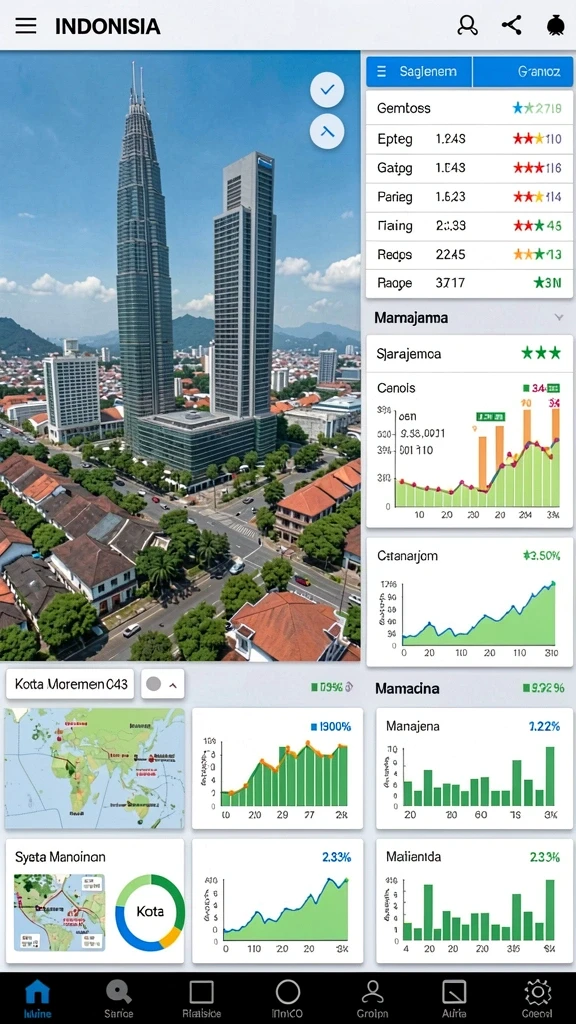
Task: Open the Manajena bar chart card
Action: 474,769
